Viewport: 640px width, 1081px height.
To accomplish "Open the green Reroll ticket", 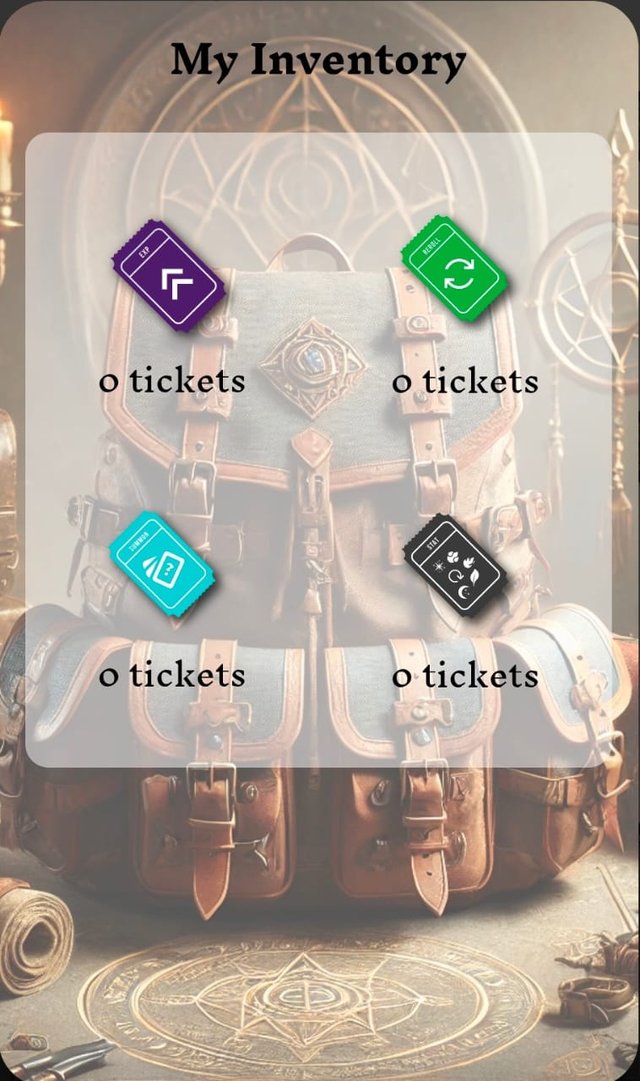I will pos(454,268).
